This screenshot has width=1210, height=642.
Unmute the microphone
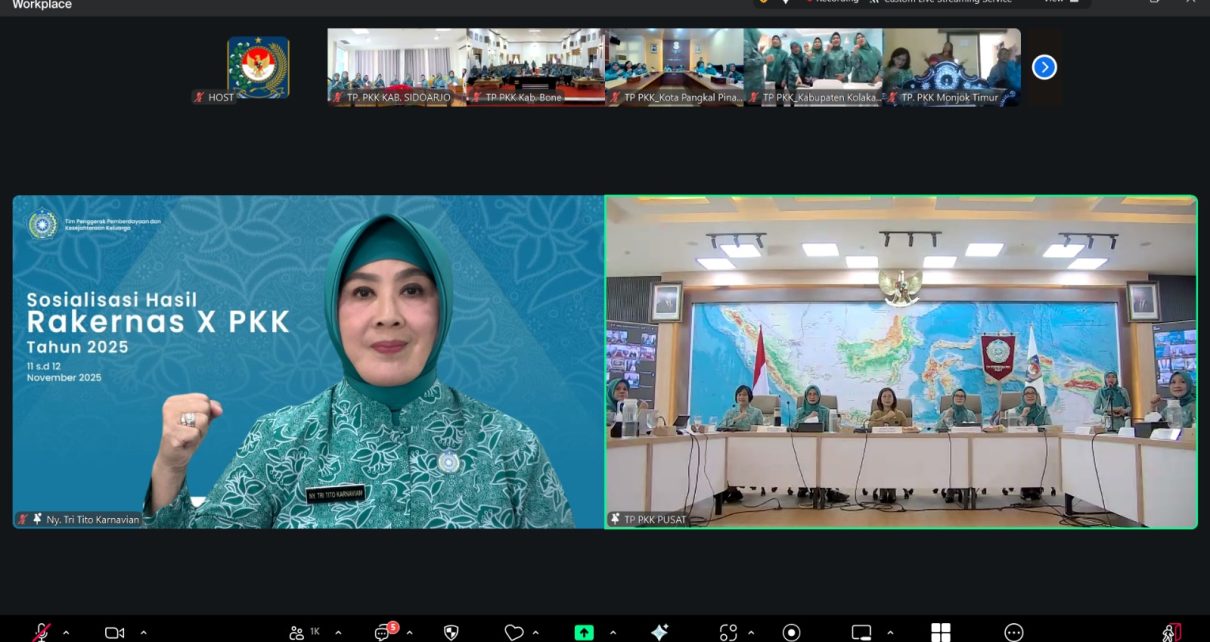pos(41,632)
